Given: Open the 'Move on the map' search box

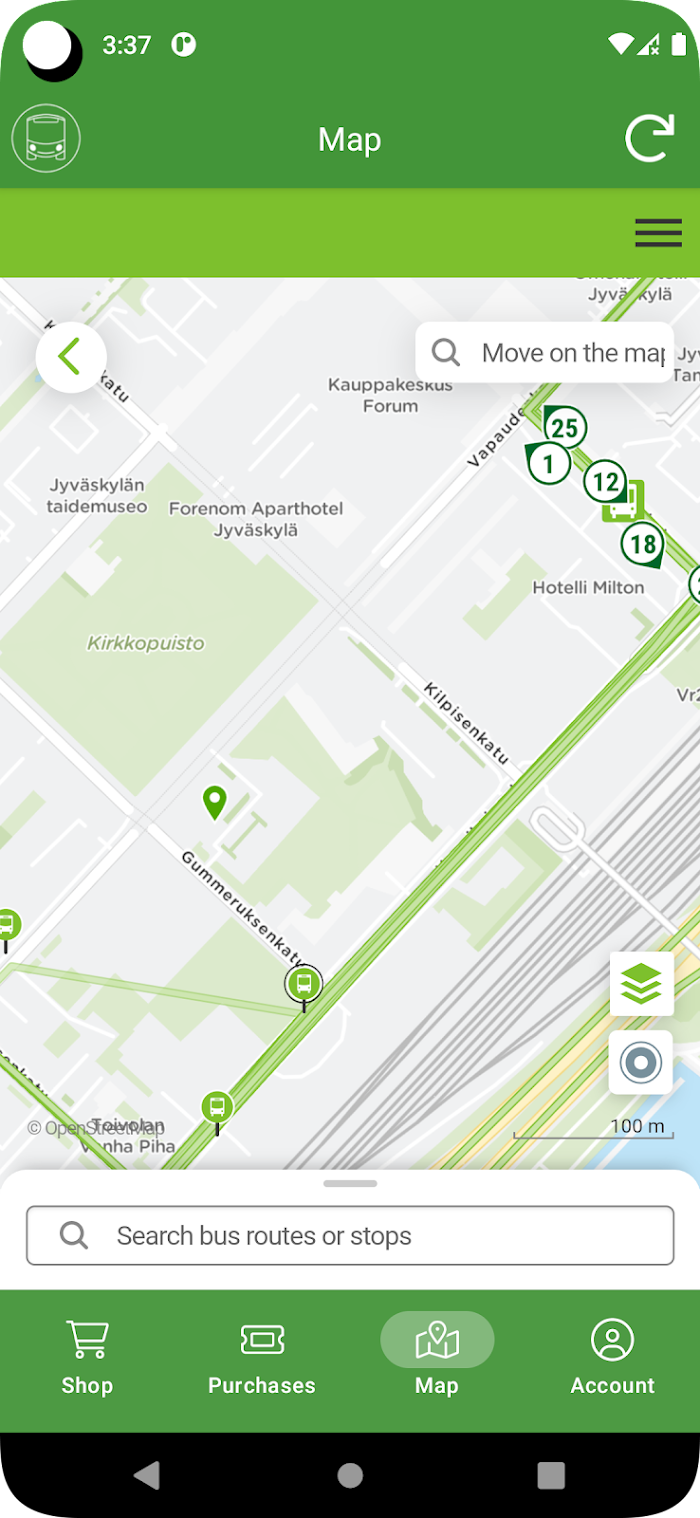Looking at the screenshot, I should coord(544,352).
